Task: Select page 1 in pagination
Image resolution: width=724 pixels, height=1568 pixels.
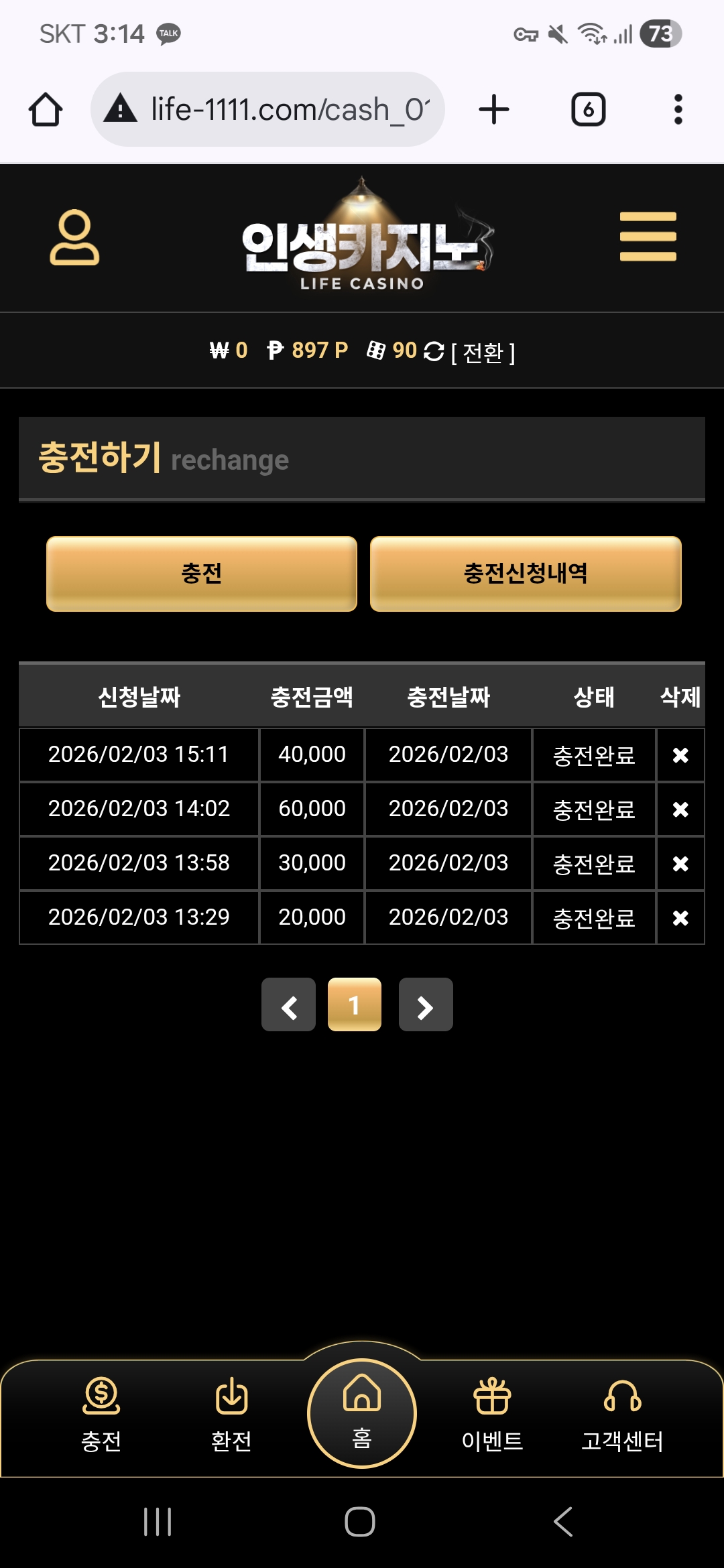Action: tap(355, 1005)
